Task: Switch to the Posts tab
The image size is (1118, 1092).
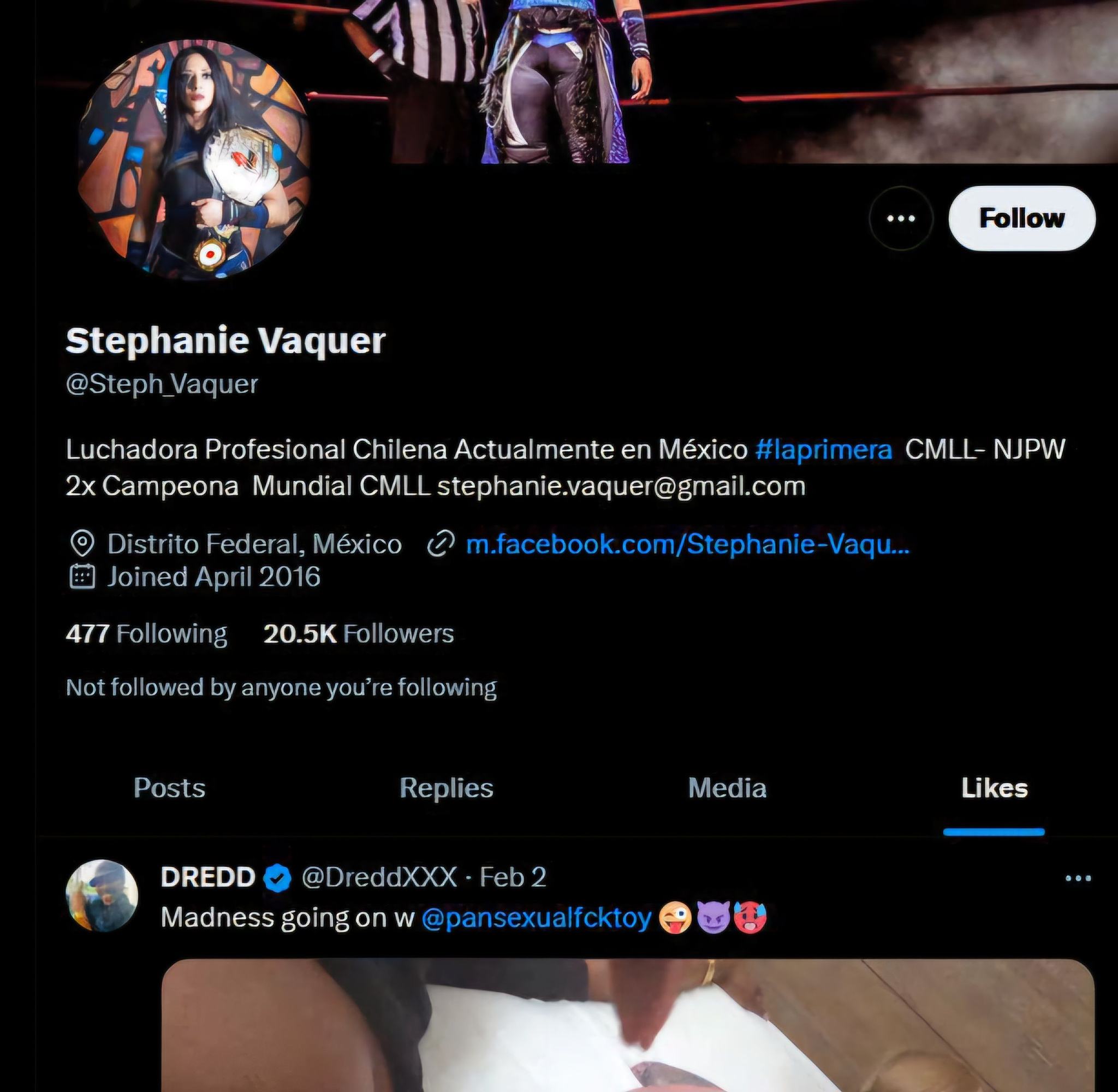Action: click(x=169, y=788)
